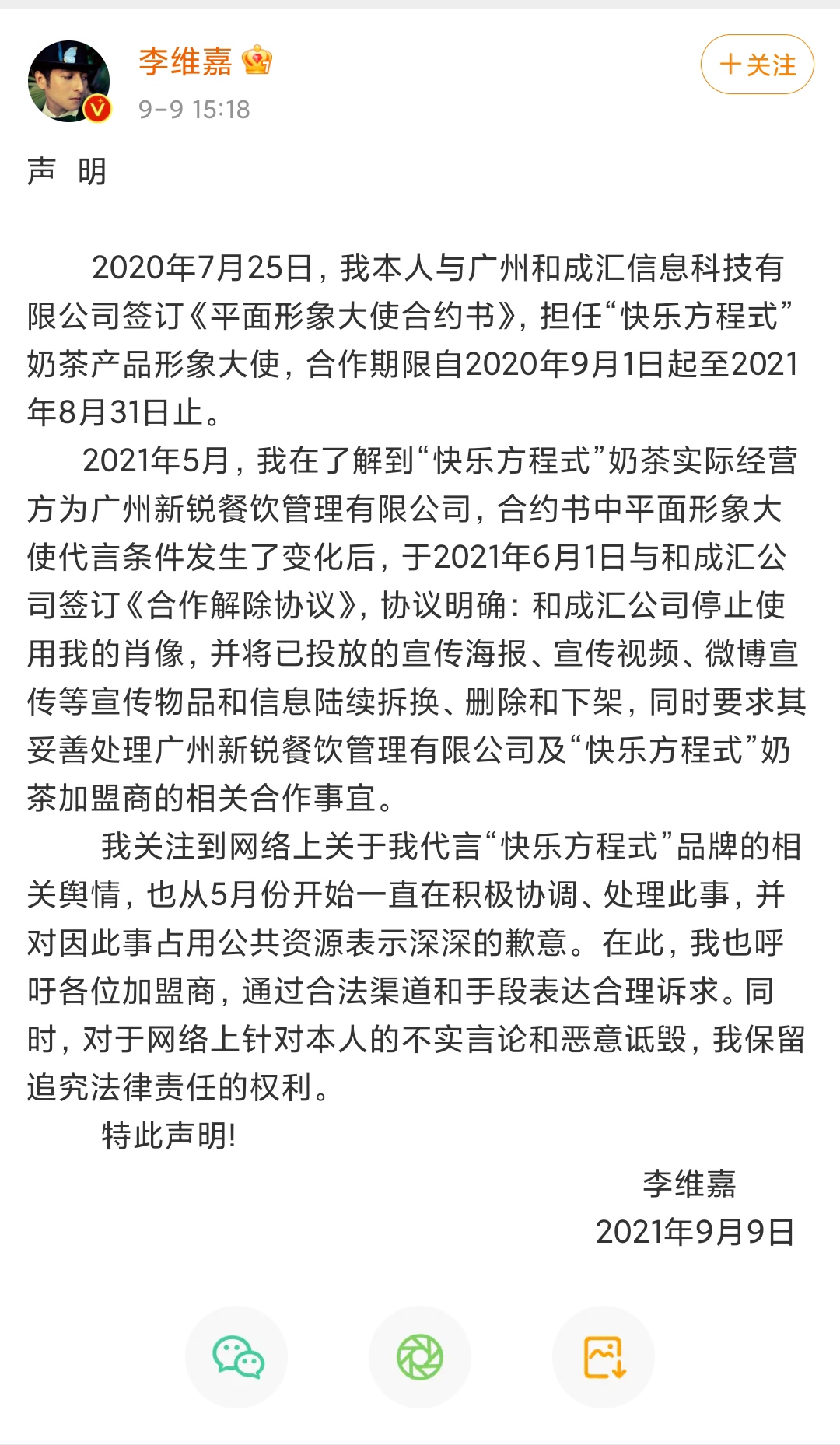Open 李维嘉's profile avatar
840x1445 pixels.
click(x=68, y=81)
